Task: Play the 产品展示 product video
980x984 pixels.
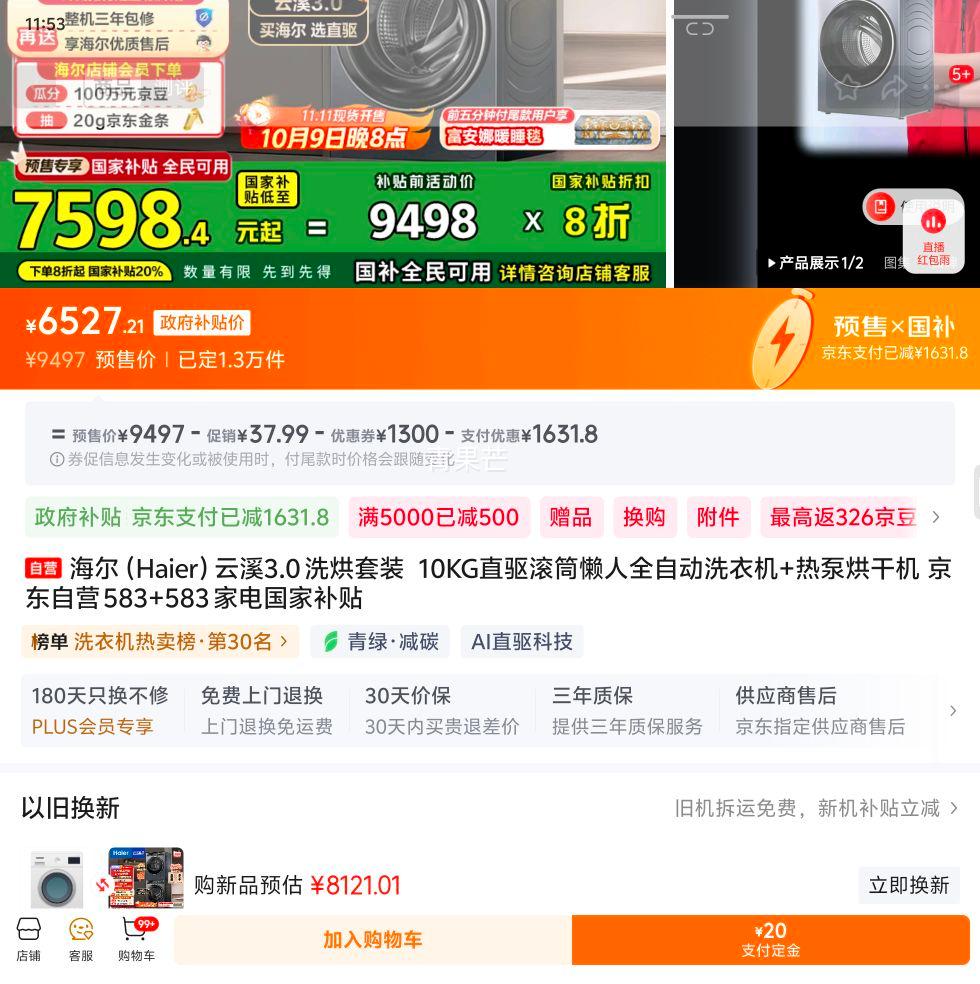Action: pos(816,263)
